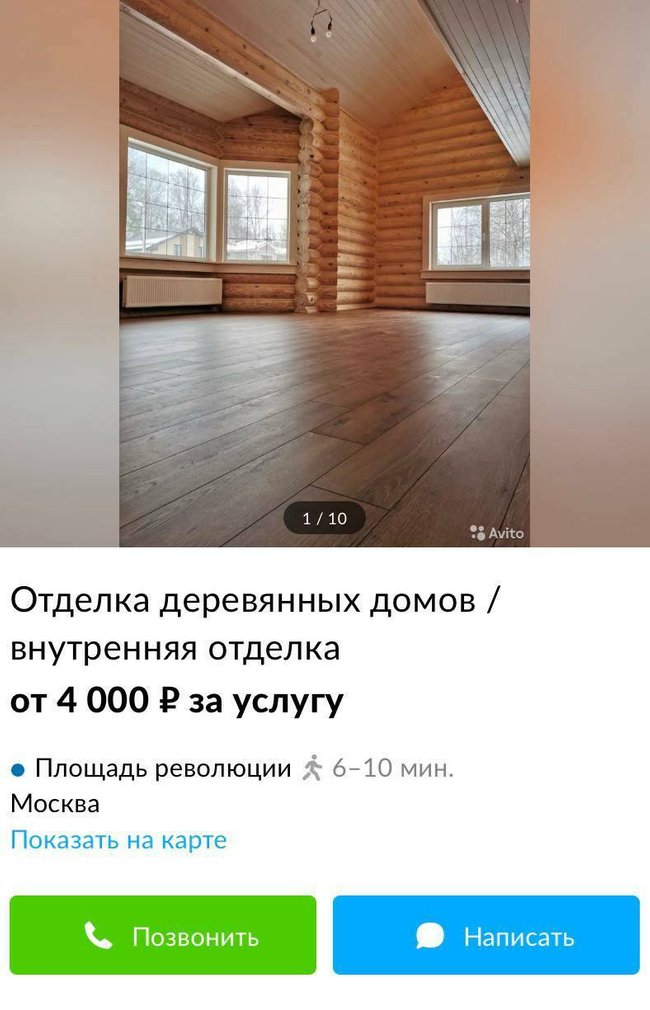Message the seller with Написать
This screenshot has width=650, height=1010.
click(x=486, y=935)
